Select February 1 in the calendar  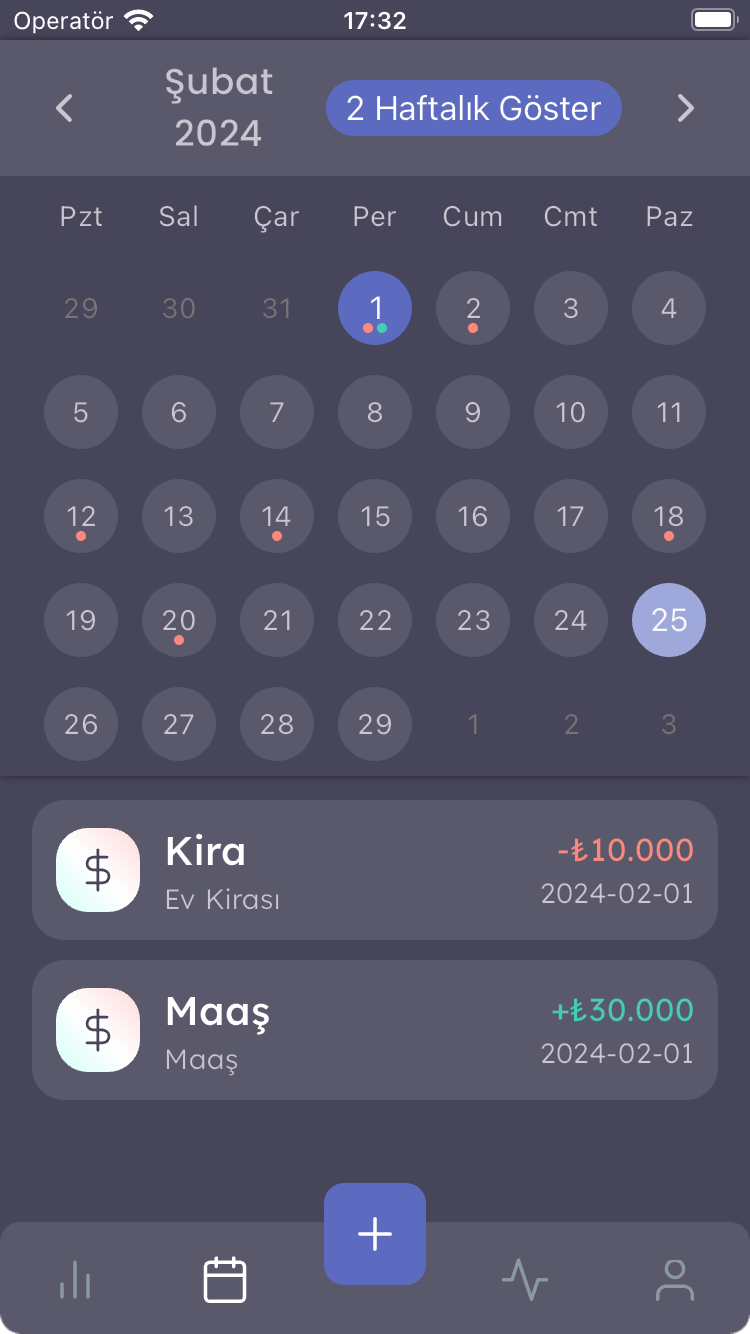tap(375, 308)
